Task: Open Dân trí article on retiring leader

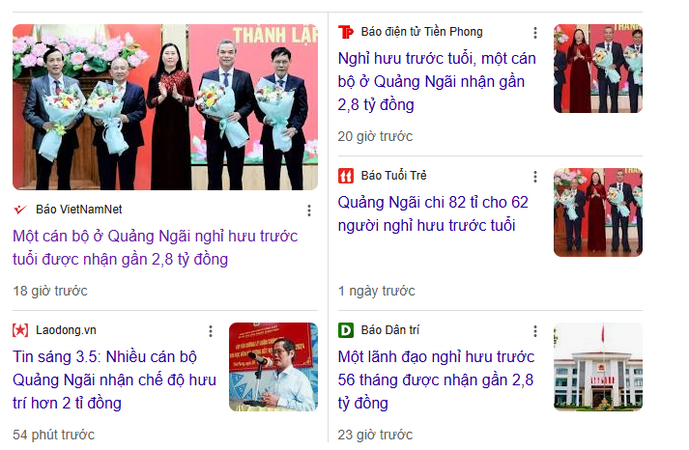Action: 436,379
